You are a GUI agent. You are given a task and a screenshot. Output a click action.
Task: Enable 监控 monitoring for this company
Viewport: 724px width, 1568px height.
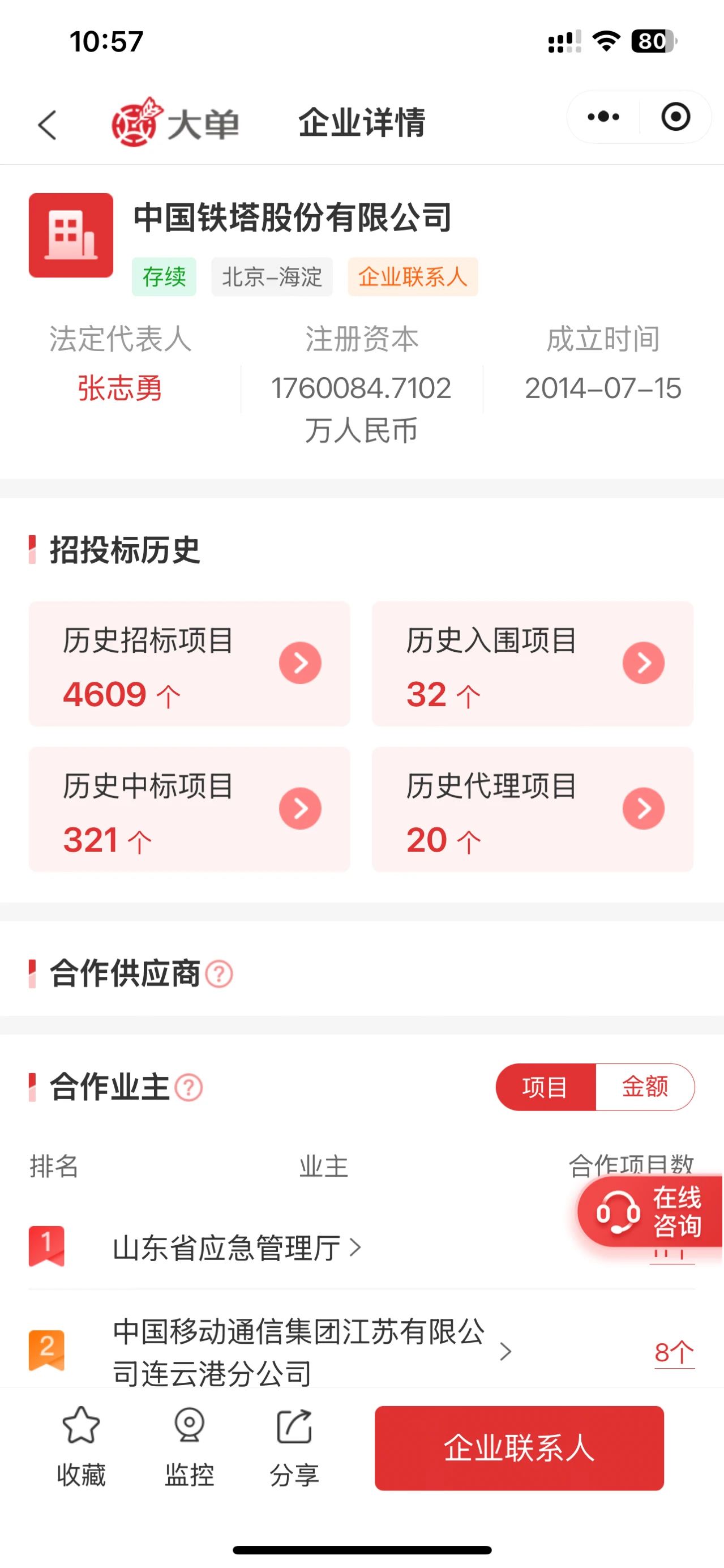pos(189,1446)
